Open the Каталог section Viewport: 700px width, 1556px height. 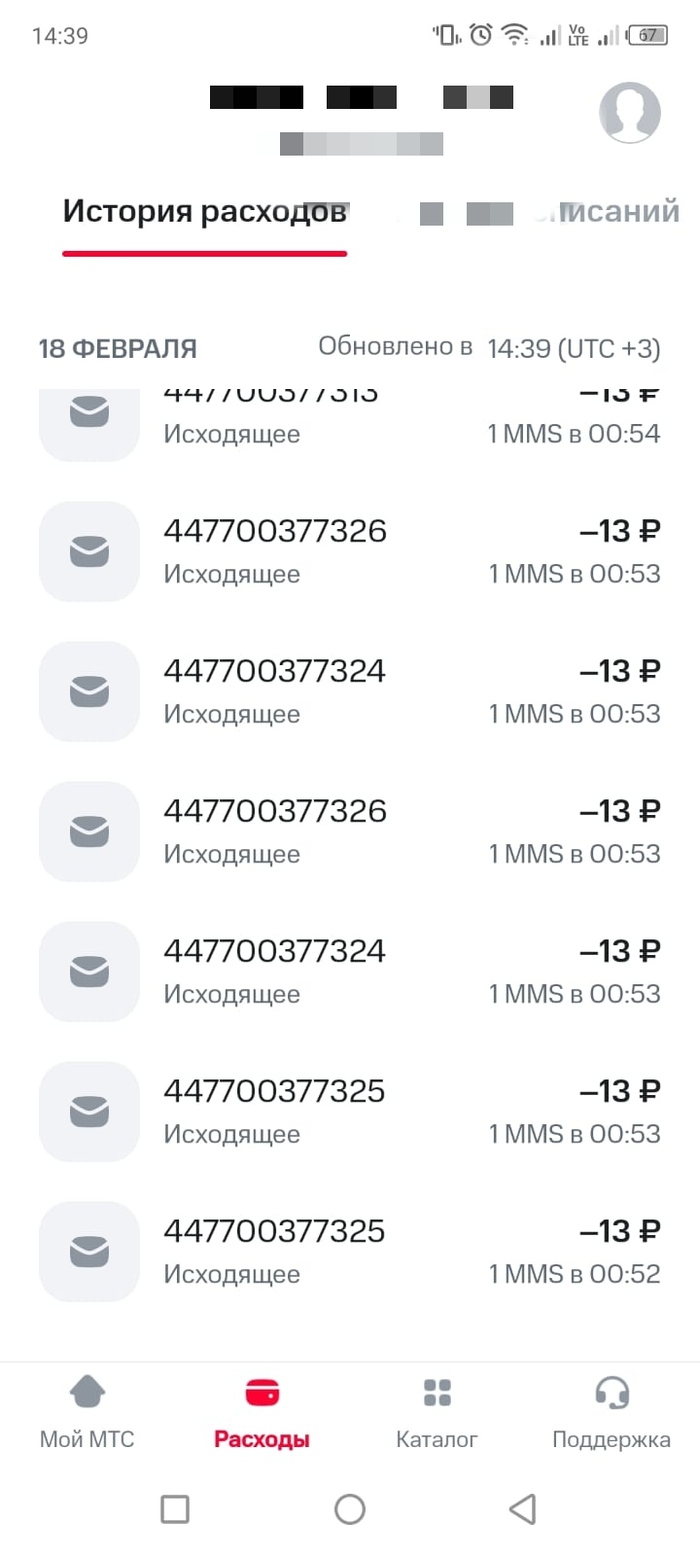pyautogui.click(x=437, y=1411)
